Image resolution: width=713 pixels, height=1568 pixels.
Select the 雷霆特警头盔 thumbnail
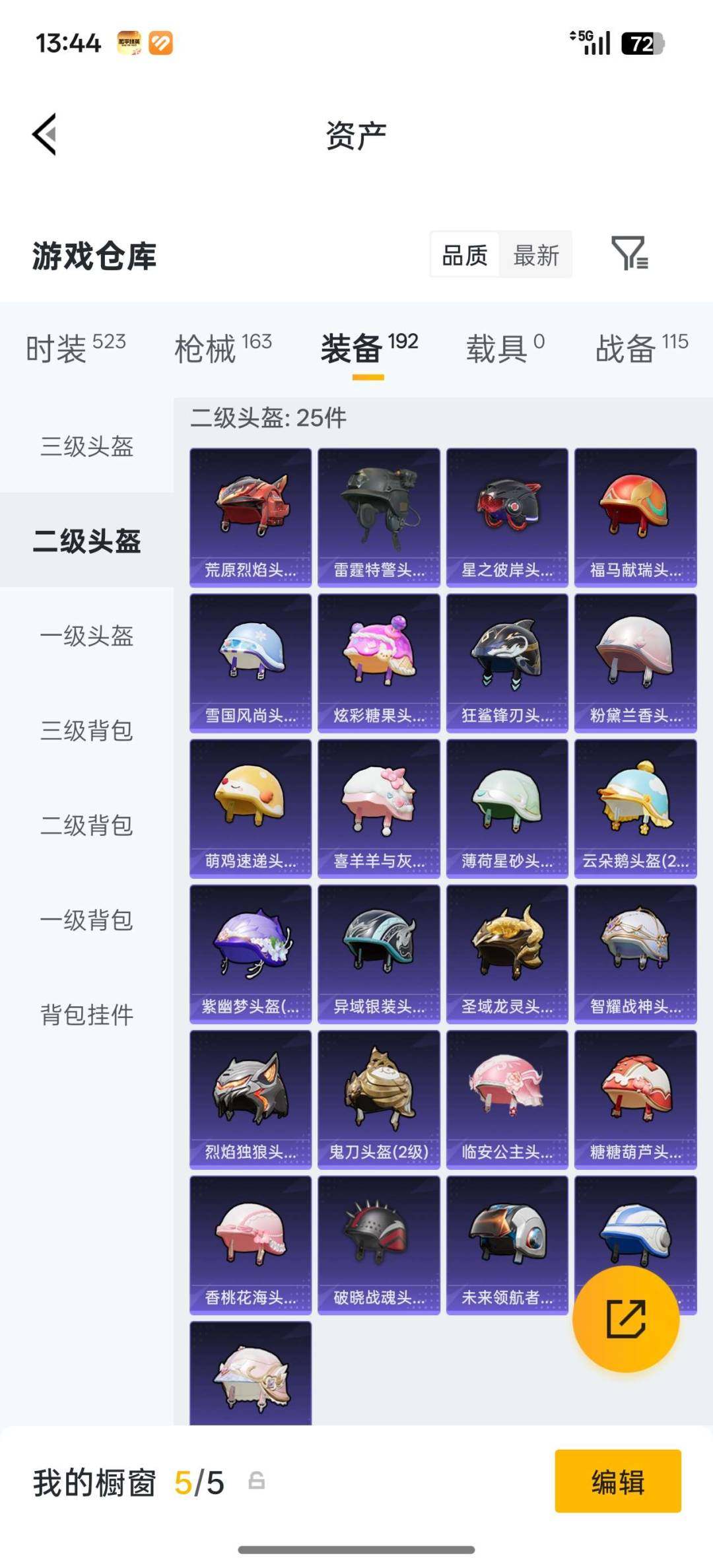tap(378, 515)
